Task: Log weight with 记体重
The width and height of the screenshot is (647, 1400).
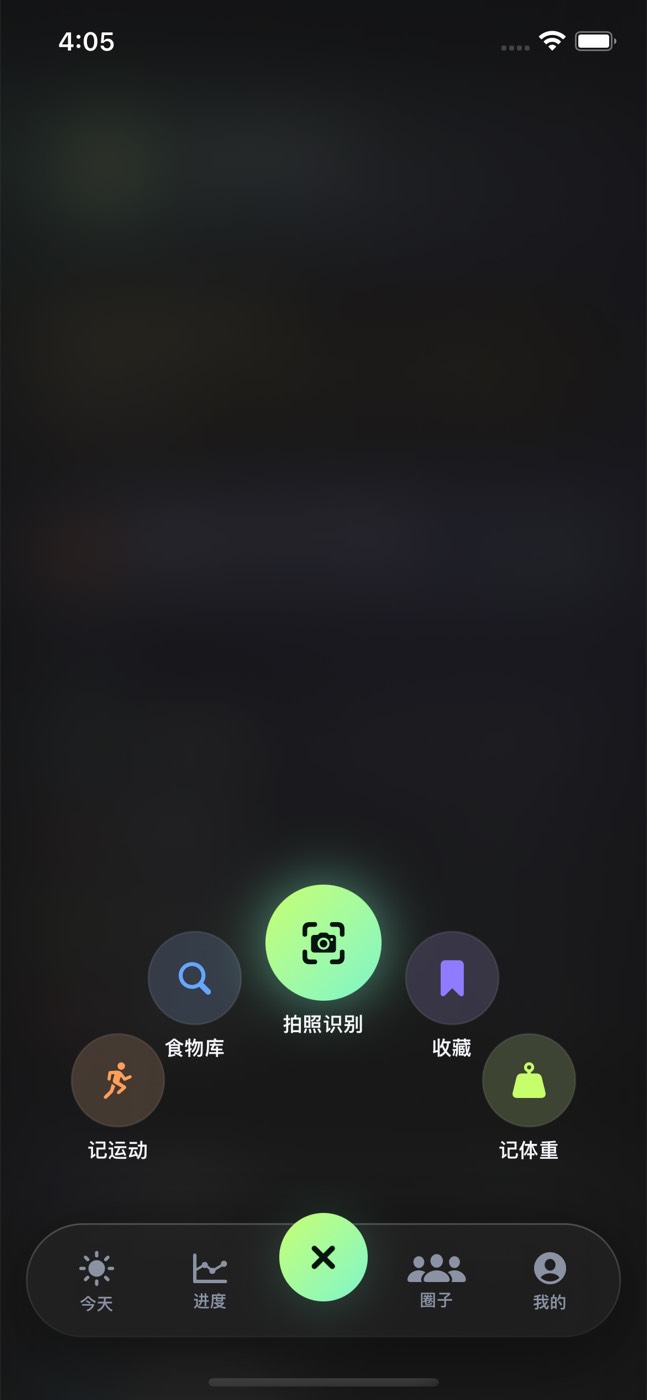Action: pos(529,1080)
